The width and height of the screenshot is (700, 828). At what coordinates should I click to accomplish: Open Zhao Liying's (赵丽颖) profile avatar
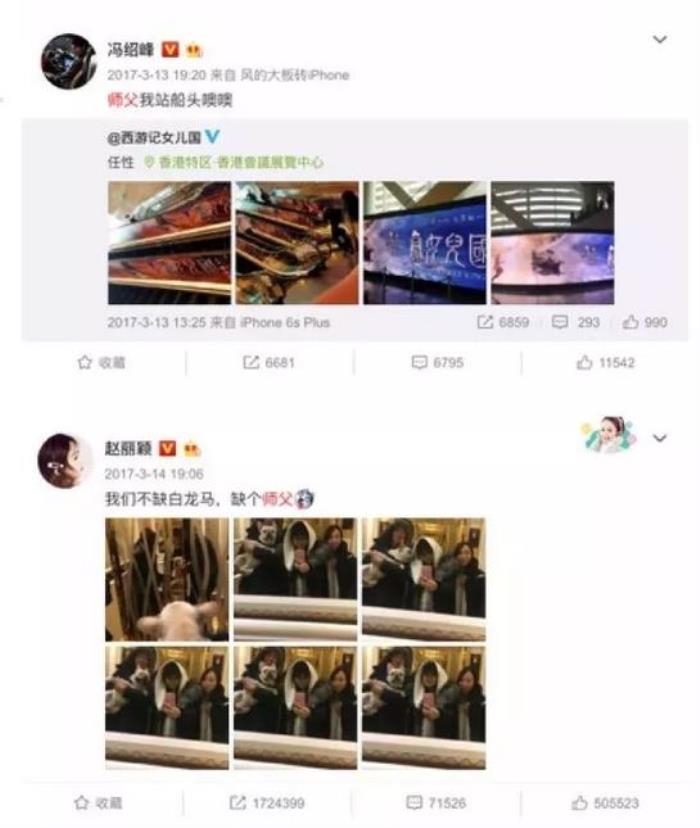(x=65, y=462)
